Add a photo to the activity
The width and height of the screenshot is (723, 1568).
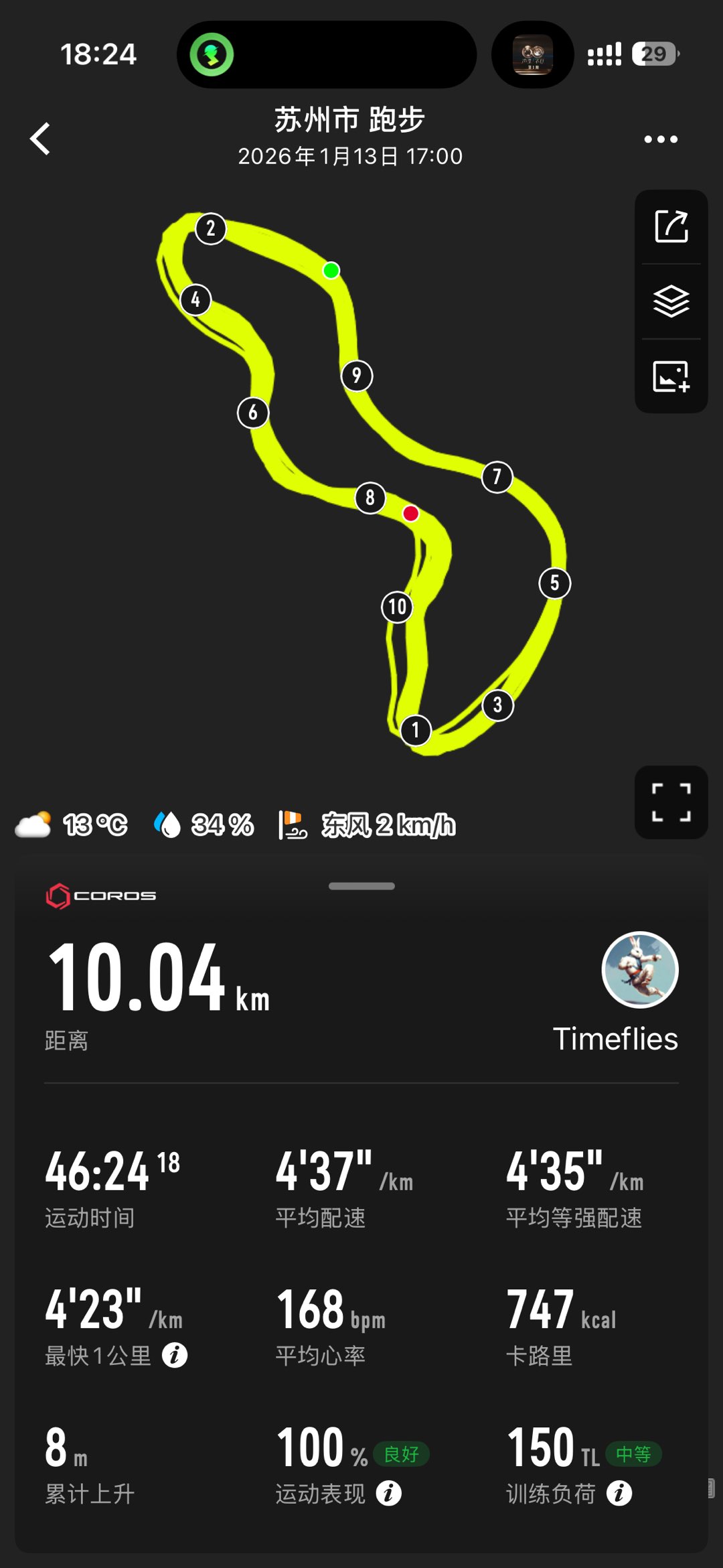click(671, 376)
